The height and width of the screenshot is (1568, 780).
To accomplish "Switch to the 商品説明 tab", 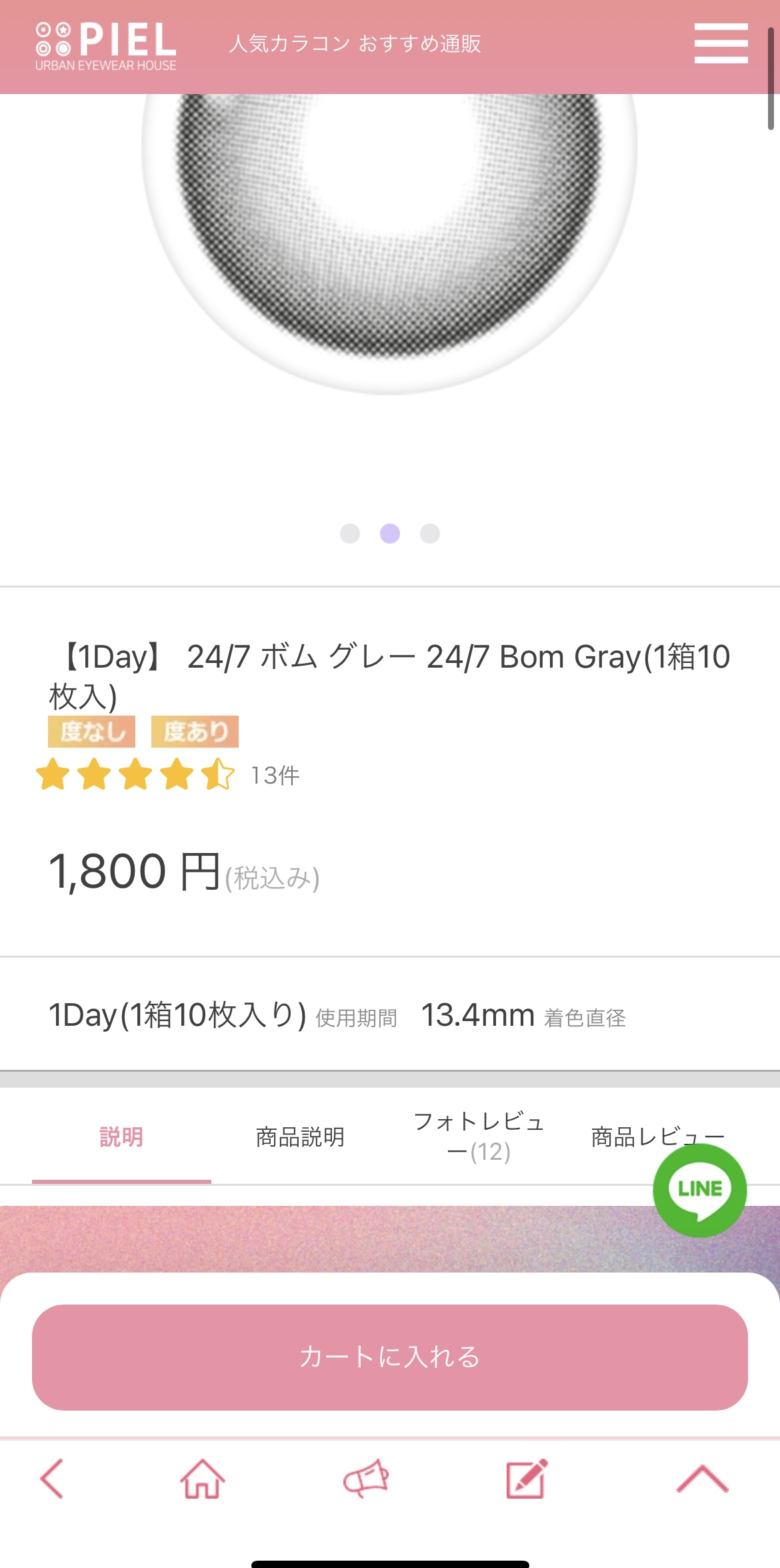I will pos(300,1137).
